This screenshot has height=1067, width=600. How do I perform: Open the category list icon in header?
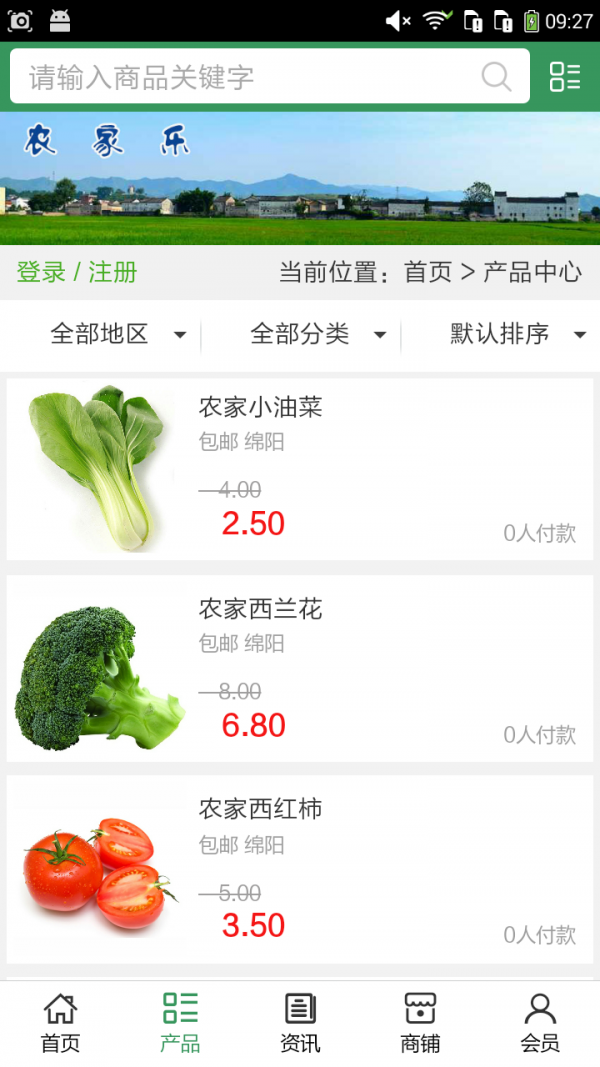coord(565,77)
